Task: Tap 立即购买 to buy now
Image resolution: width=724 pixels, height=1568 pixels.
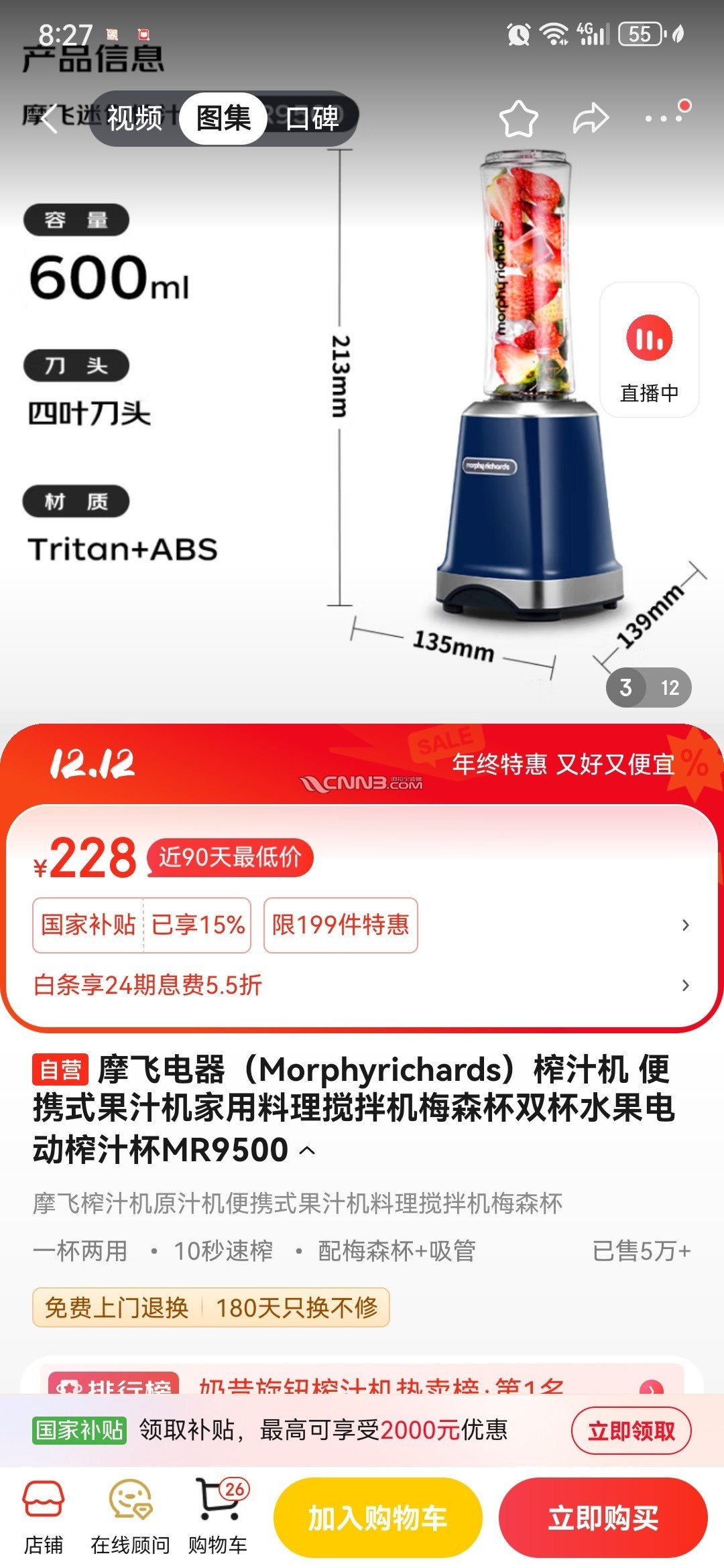Action: tap(603, 1518)
